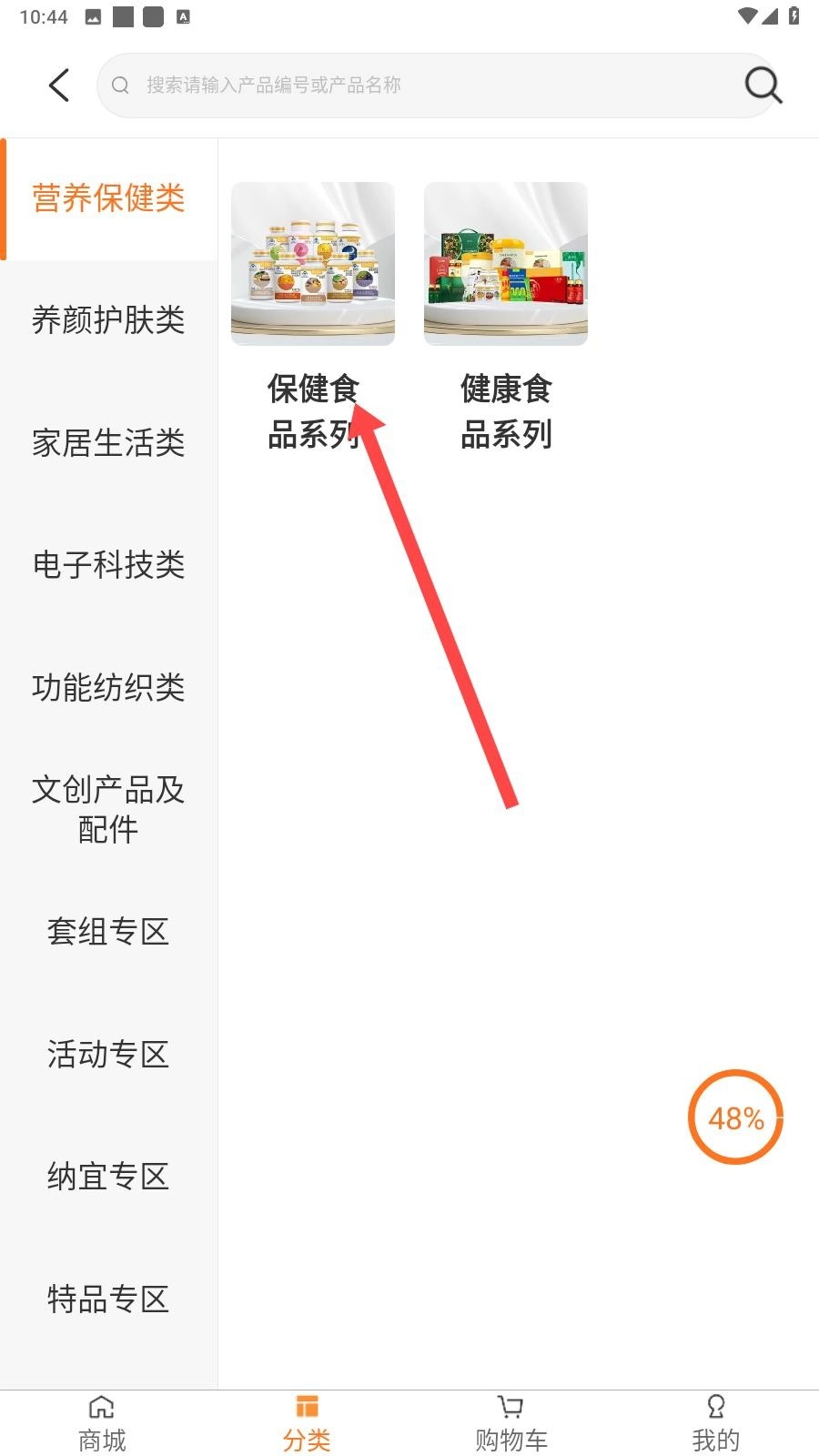This screenshot has width=819, height=1456.
Task: Select the 特品专区 section
Action: pyautogui.click(x=108, y=1299)
